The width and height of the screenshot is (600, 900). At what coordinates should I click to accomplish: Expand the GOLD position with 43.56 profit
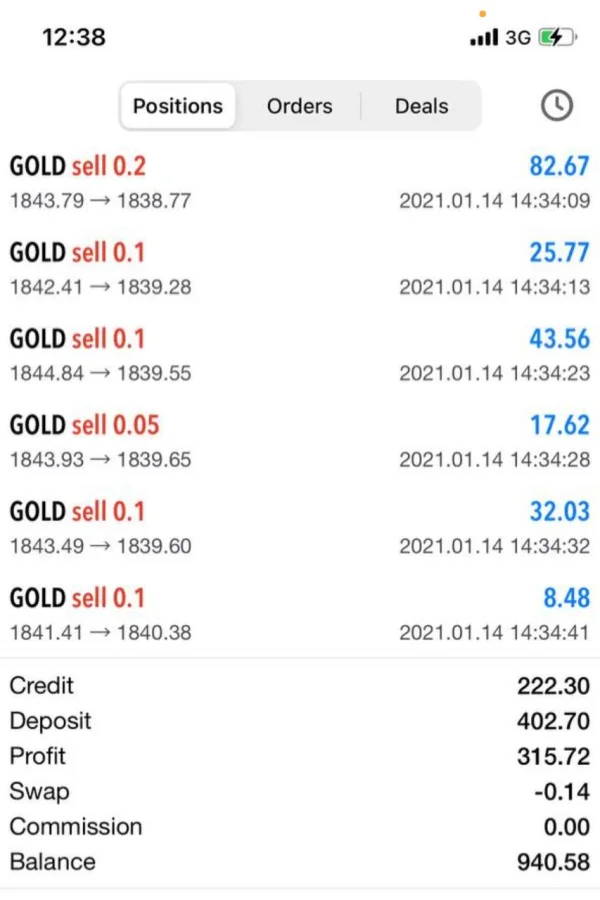coord(299,355)
